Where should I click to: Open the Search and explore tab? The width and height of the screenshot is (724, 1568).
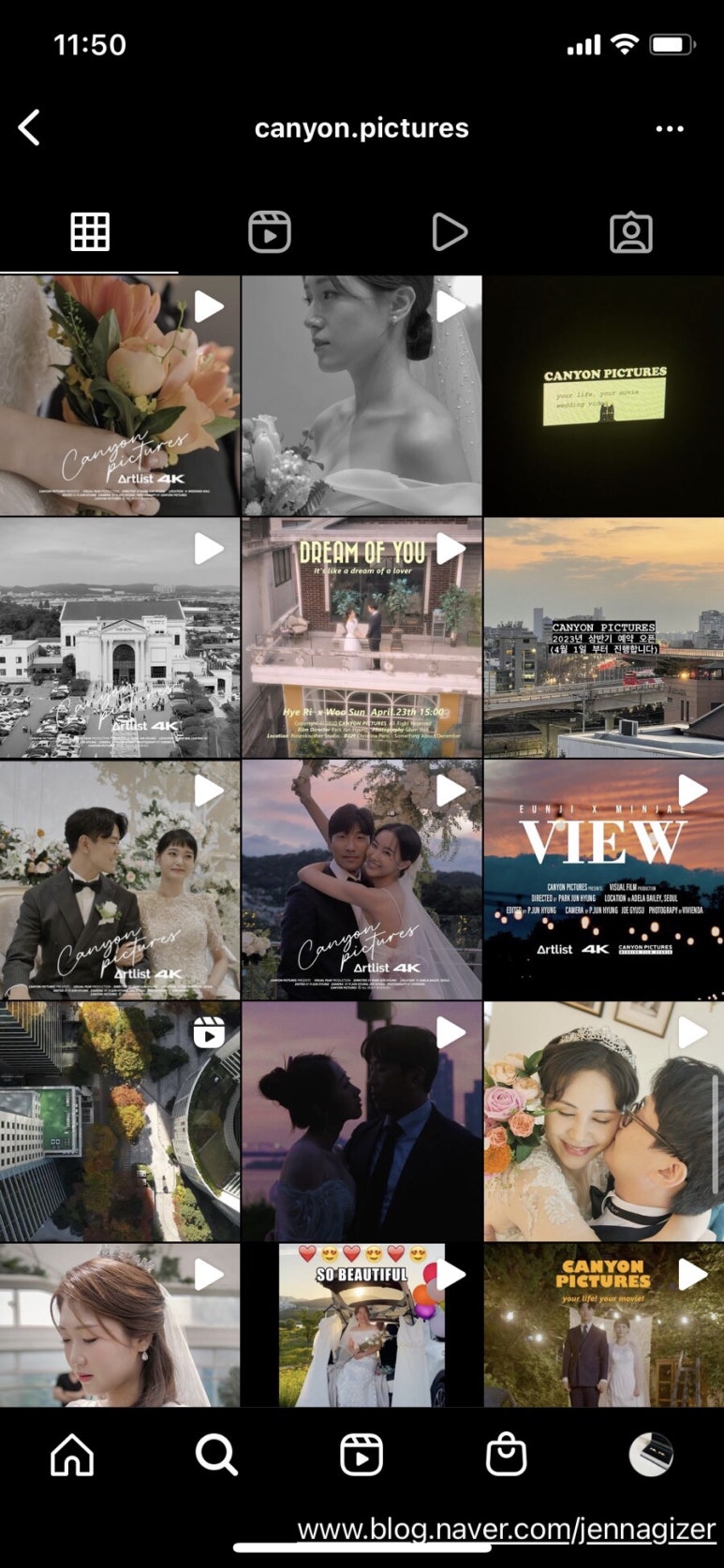216,1455
